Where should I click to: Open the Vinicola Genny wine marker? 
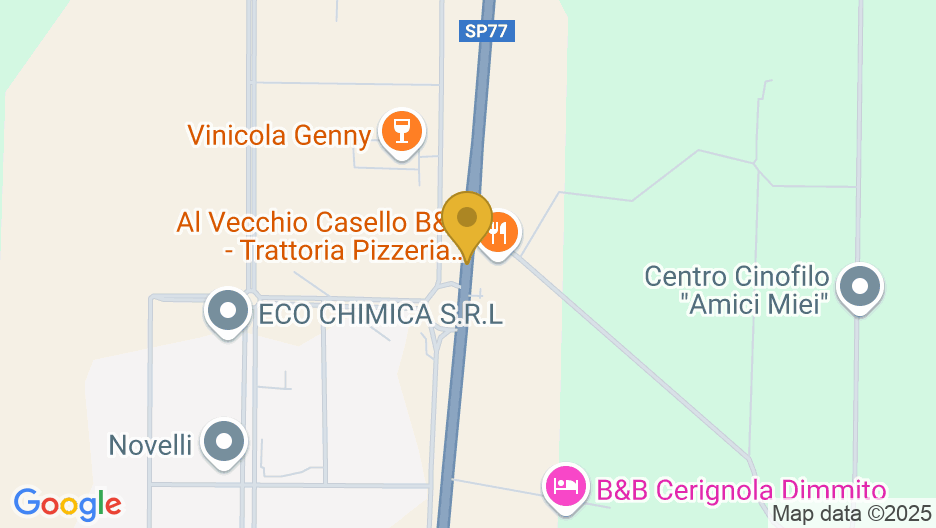click(x=401, y=131)
